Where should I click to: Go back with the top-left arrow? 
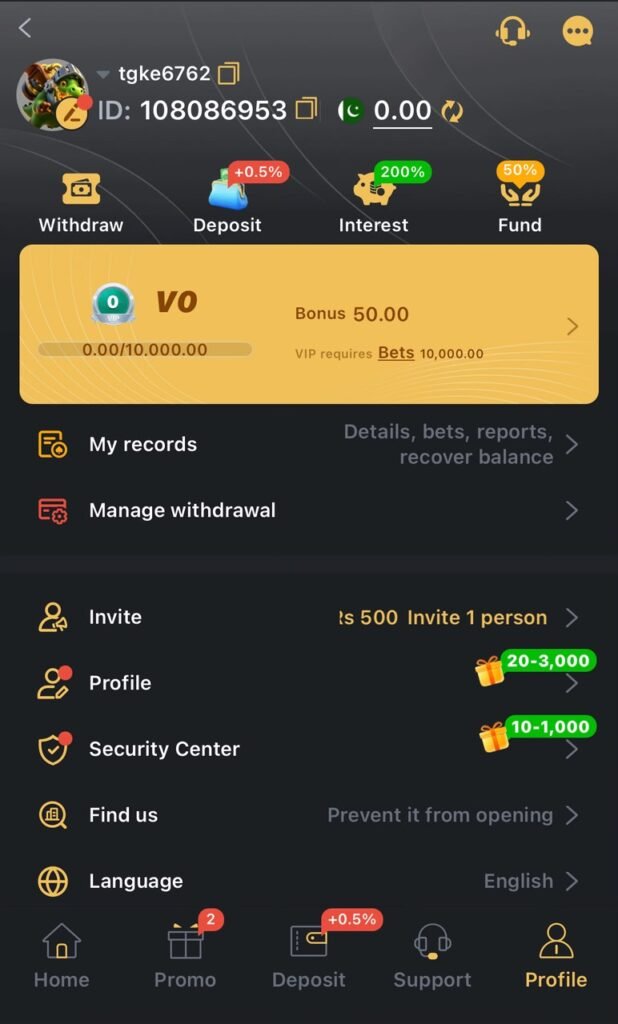point(25,28)
